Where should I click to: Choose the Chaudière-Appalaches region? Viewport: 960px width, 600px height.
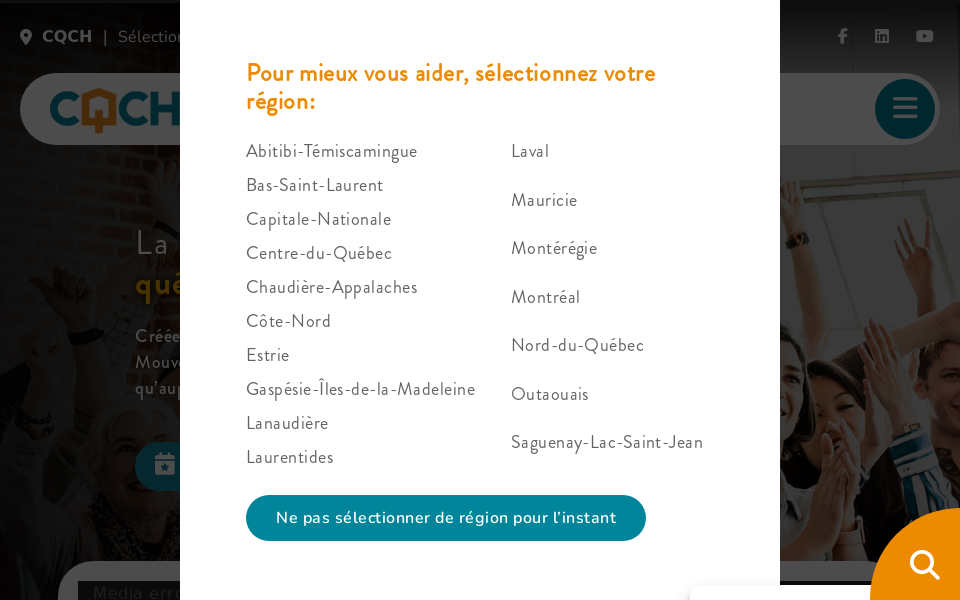coord(331,288)
